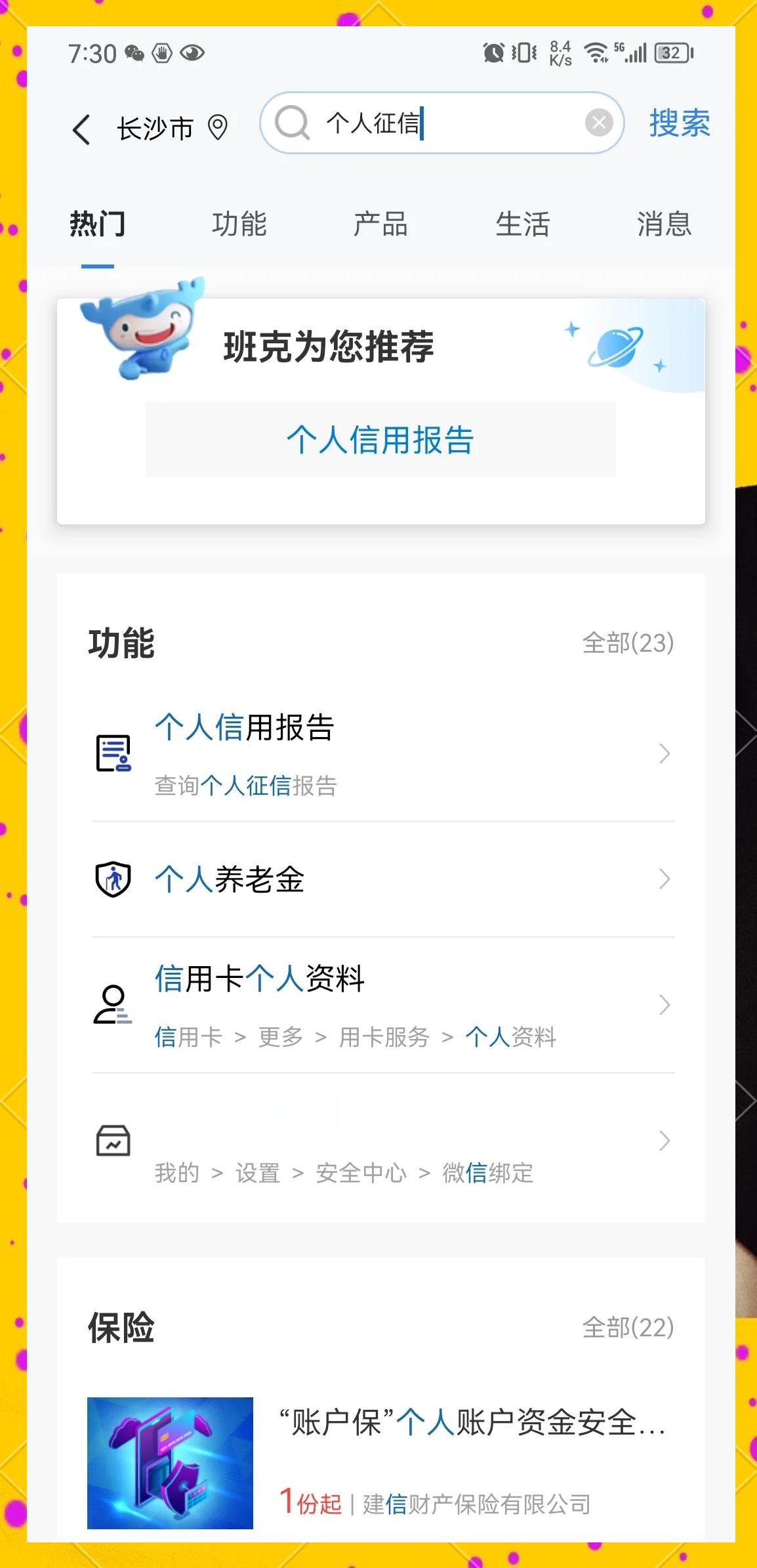Open 个人养老金 row
This screenshot has width=757, height=1568.
[x=380, y=879]
